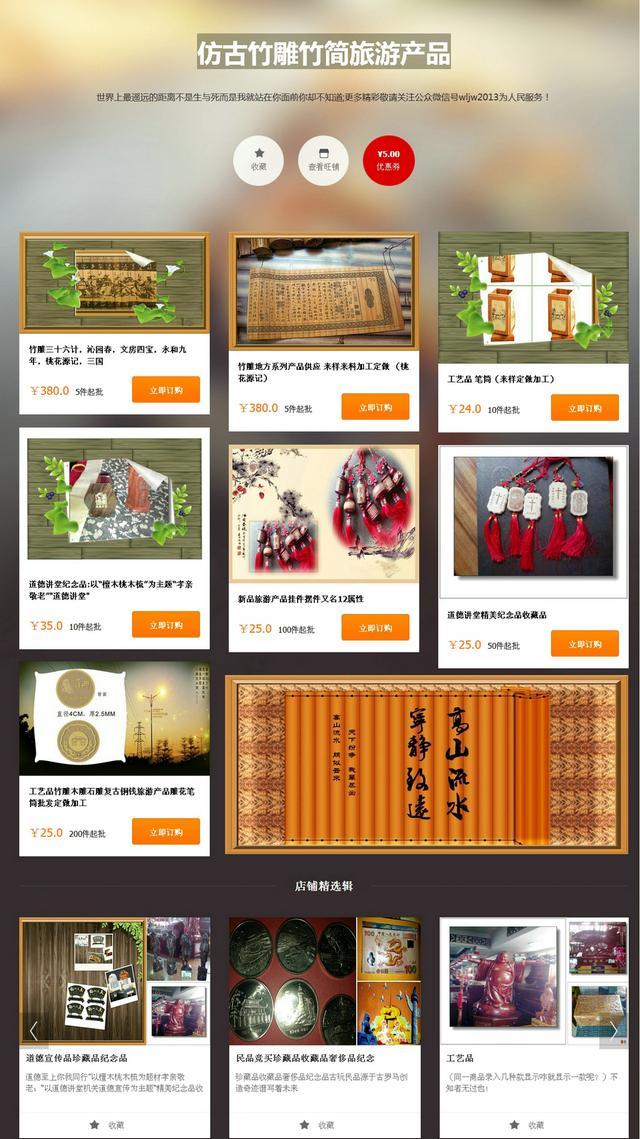Tap the 收藏 favorite circle button
The width and height of the screenshot is (640, 1139).
(259, 160)
